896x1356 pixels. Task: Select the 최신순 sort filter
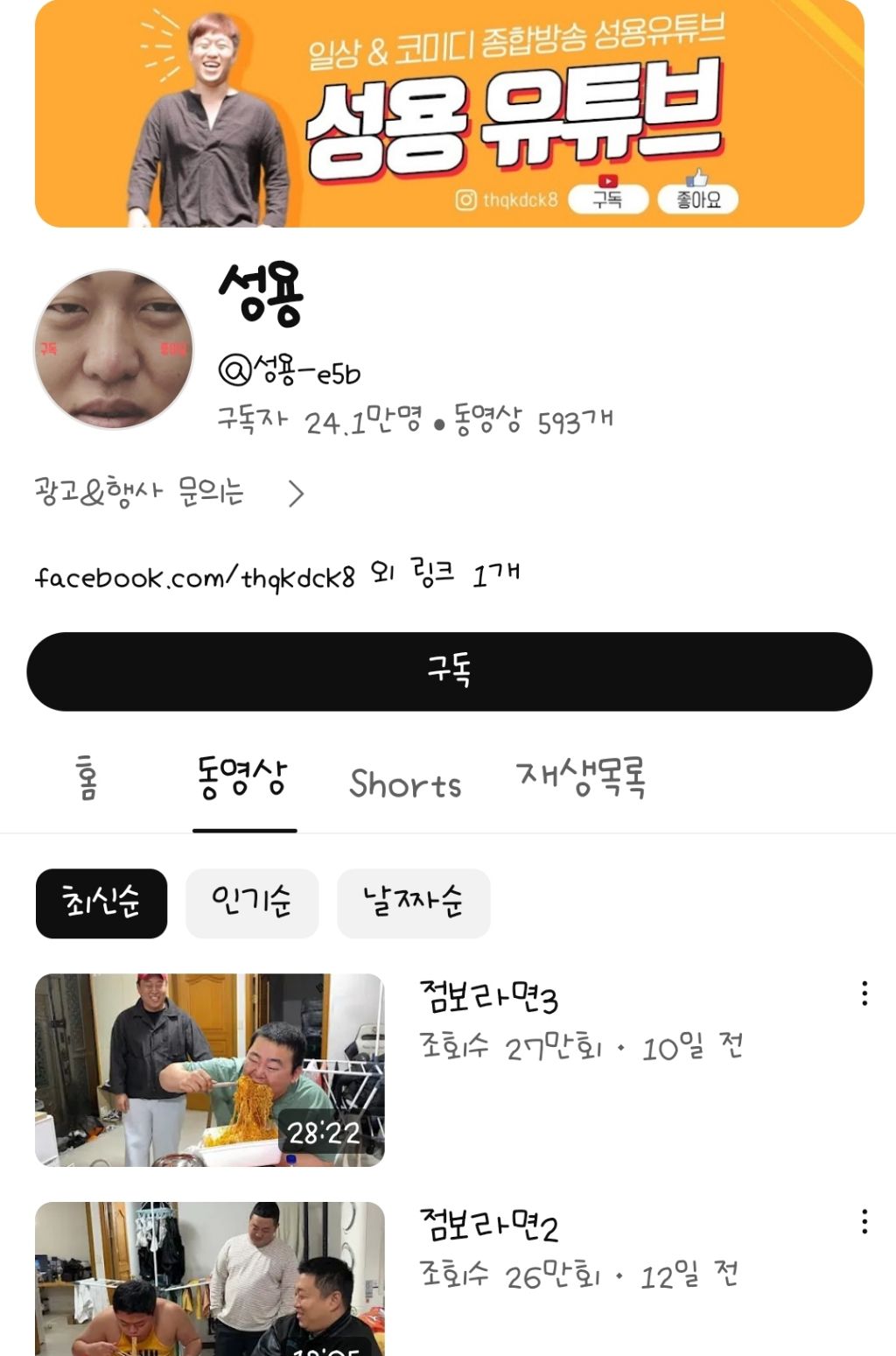(x=100, y=903)
